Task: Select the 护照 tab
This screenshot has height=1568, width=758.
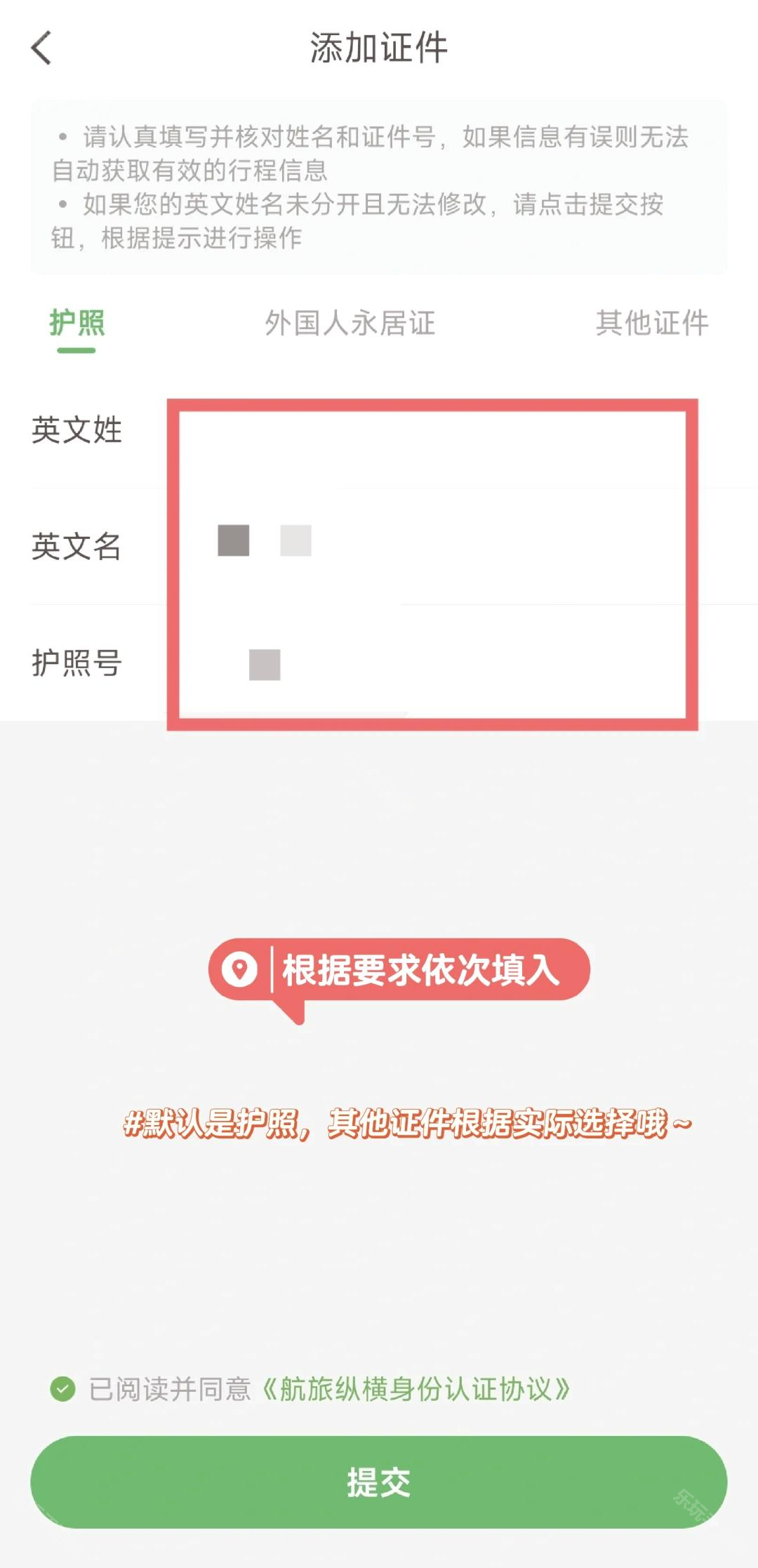Action: pos(77,324)
